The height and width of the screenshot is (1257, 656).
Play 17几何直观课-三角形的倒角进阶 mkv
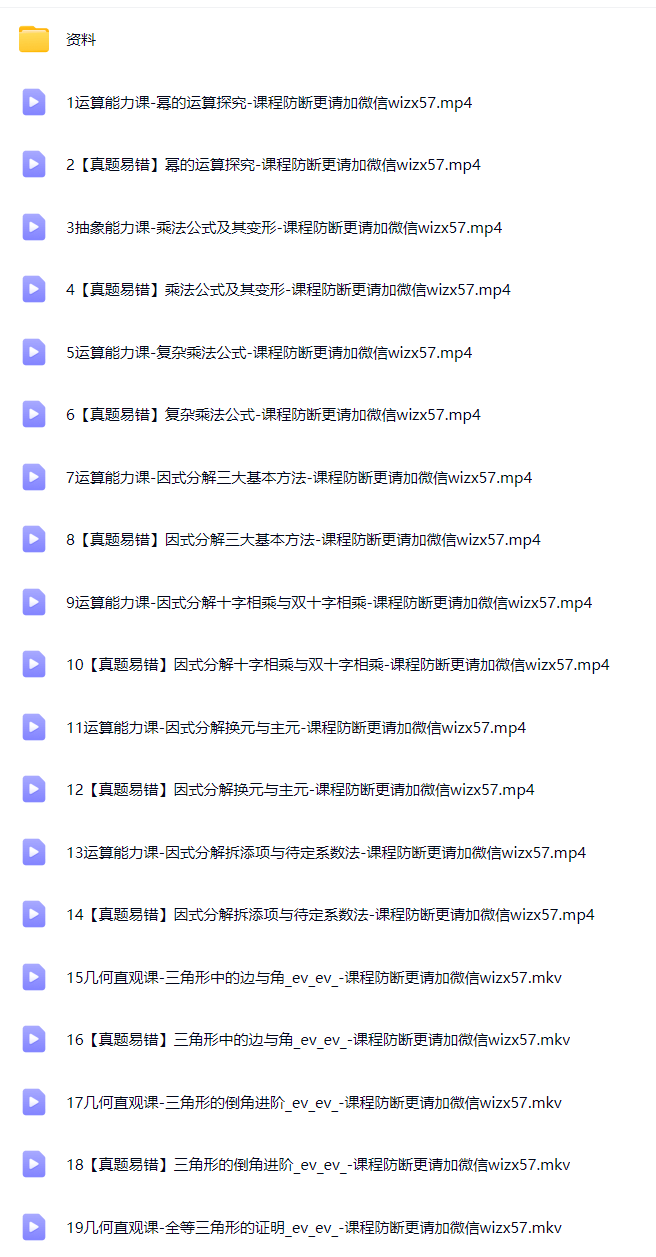point(314,1102)
